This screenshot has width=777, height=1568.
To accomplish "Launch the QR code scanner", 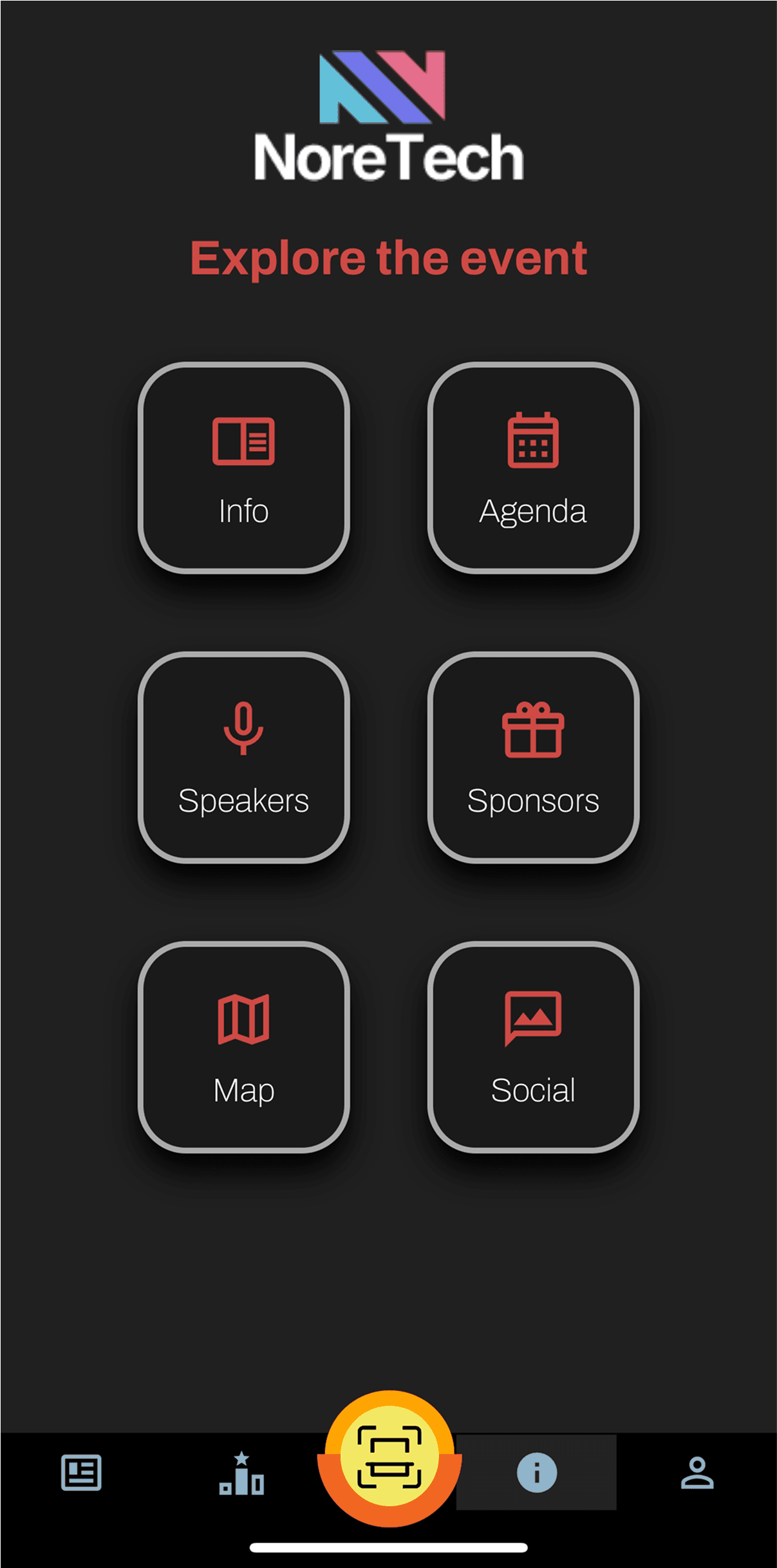I will [389, 1457].
